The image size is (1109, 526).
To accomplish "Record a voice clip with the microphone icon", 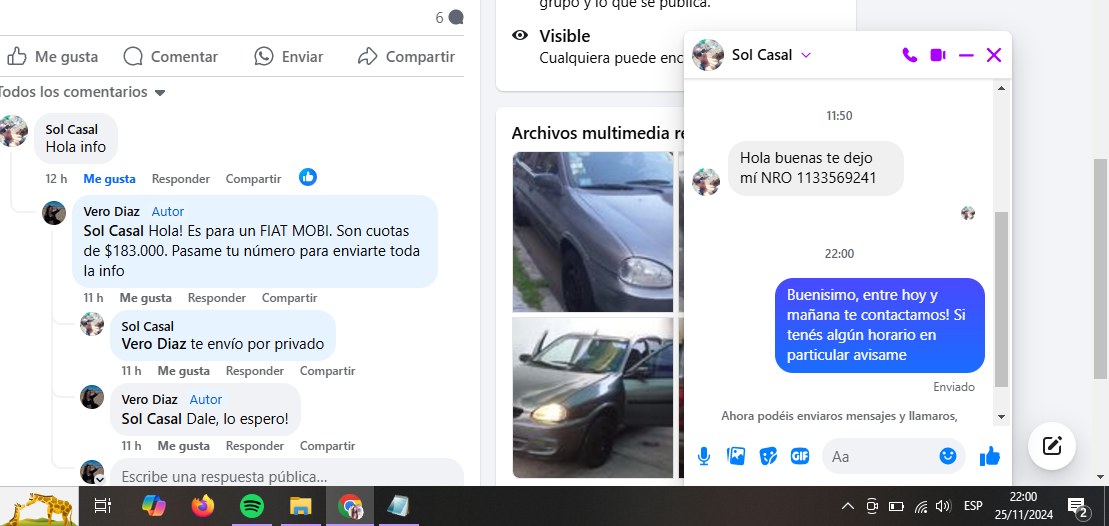I will click(704, 456).
